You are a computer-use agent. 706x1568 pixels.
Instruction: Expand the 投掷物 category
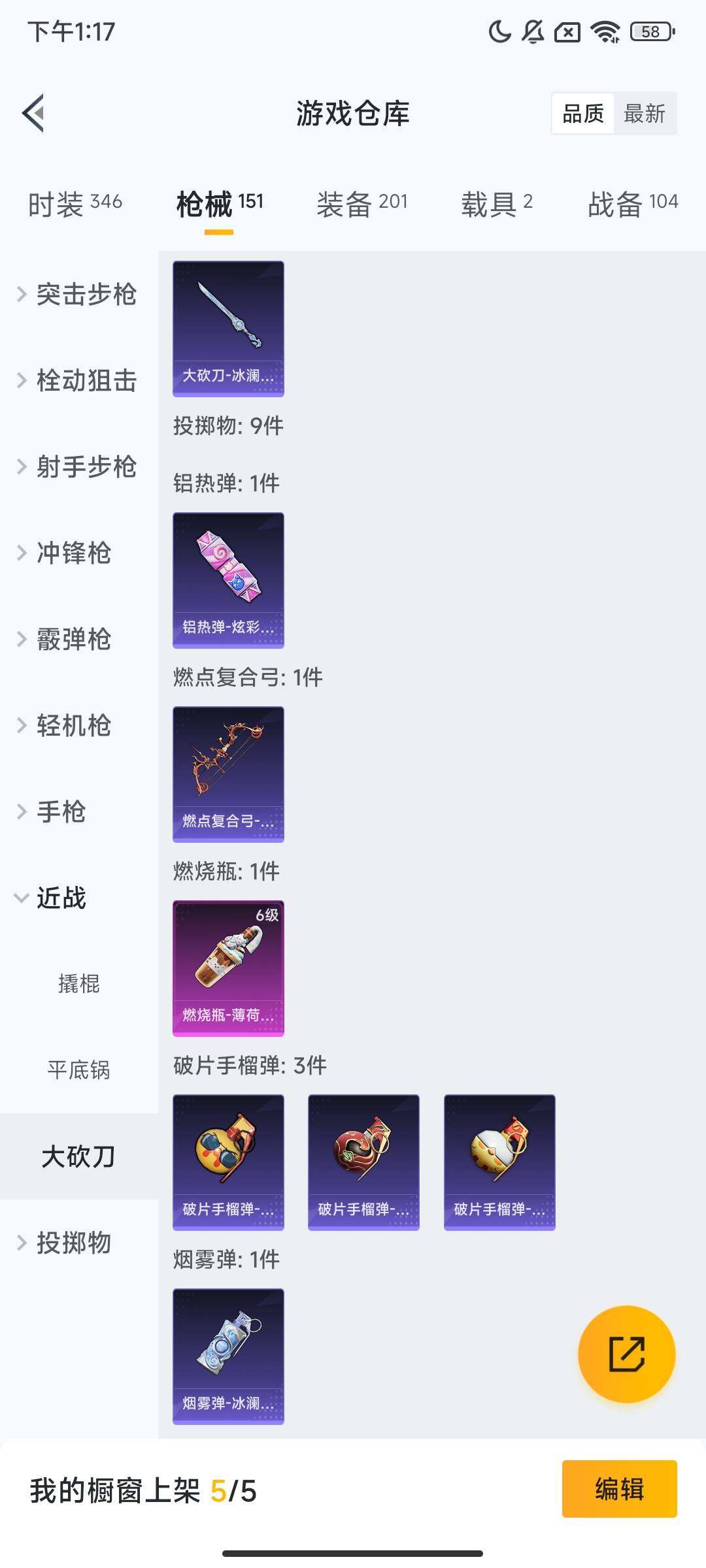pos(71,1243)
